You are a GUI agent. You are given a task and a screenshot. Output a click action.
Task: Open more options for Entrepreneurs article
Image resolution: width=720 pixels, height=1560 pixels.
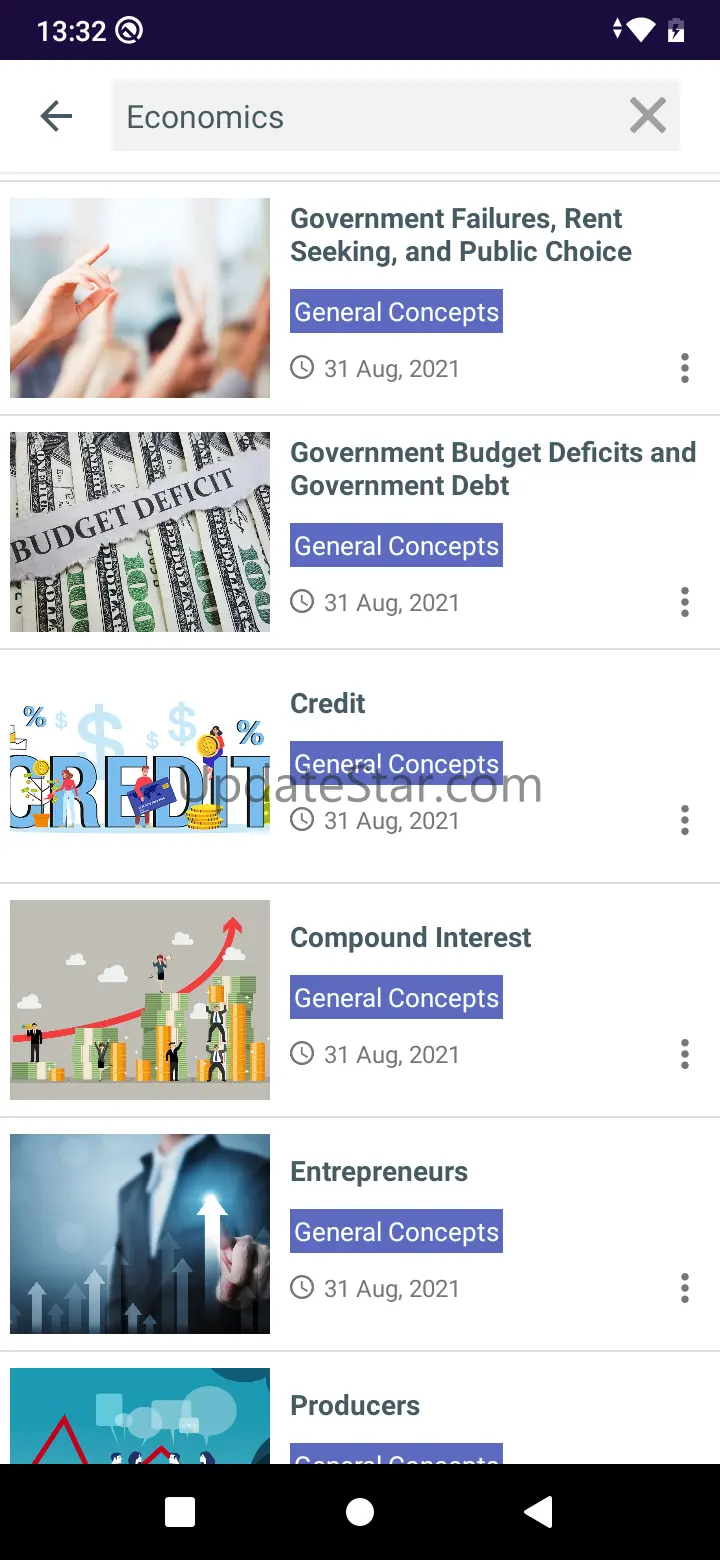684,1288
